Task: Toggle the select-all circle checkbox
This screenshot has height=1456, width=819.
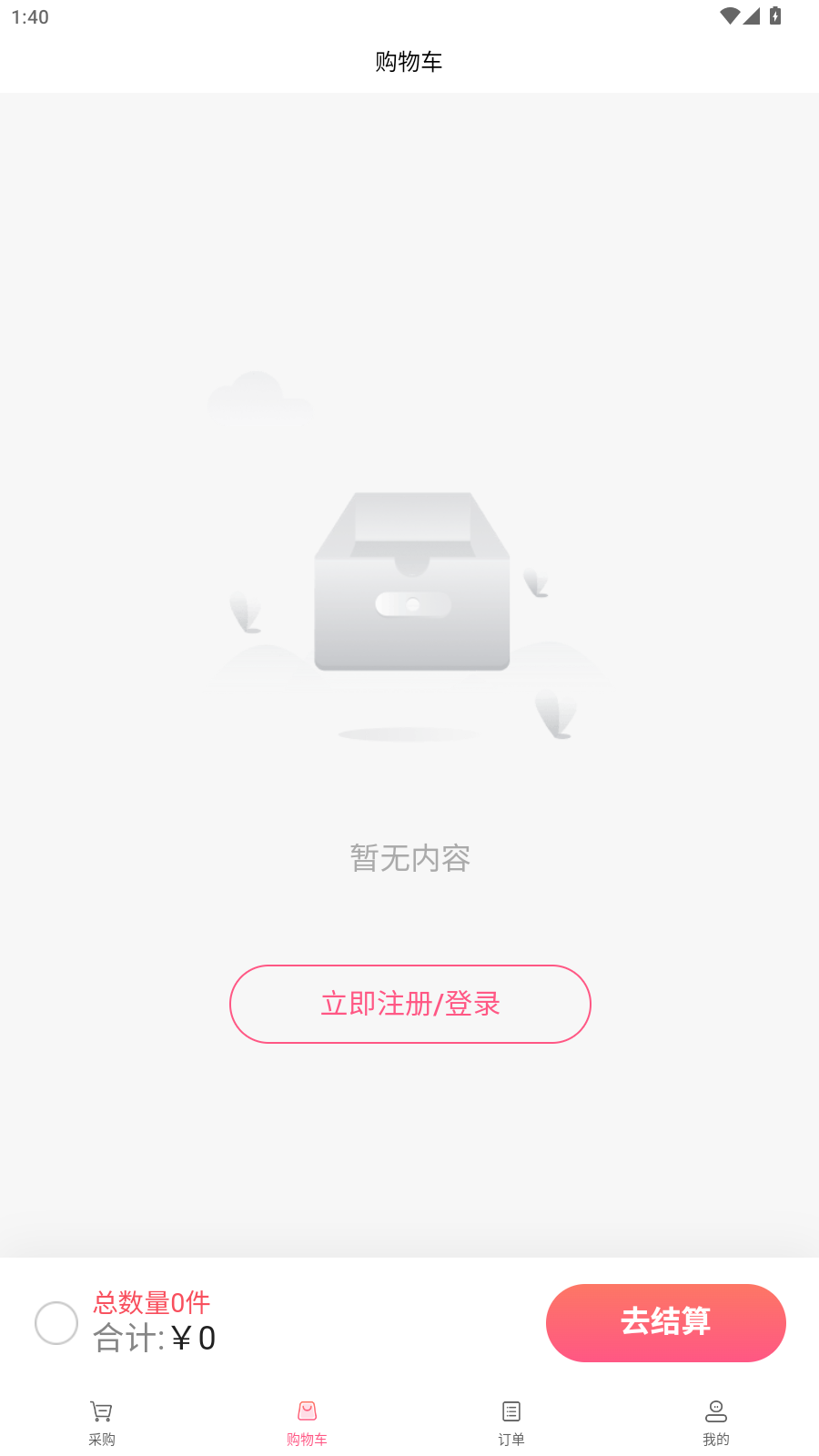Action: [56, 1322]
